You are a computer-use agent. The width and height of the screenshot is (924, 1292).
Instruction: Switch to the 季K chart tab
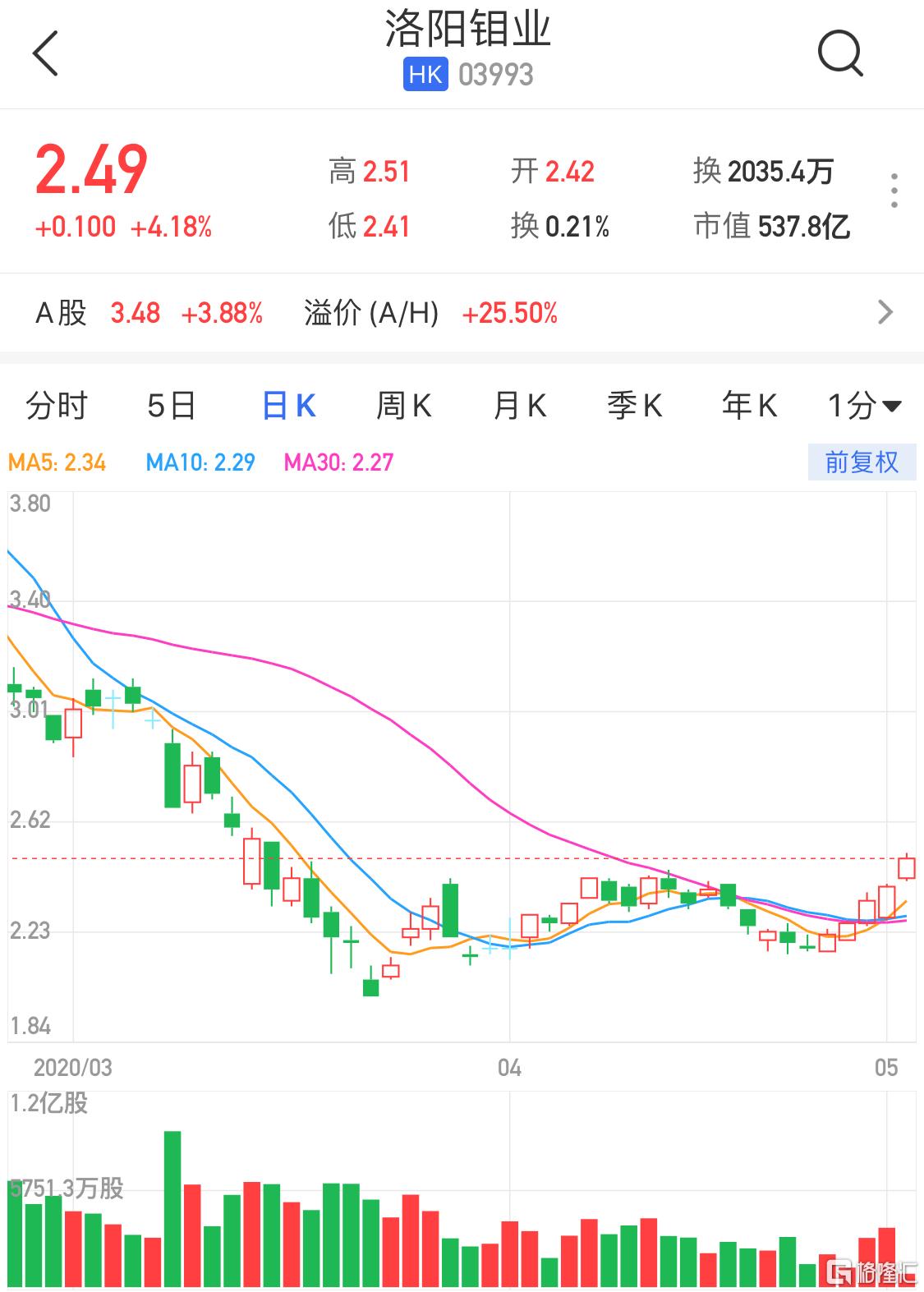tap(634, 406)
